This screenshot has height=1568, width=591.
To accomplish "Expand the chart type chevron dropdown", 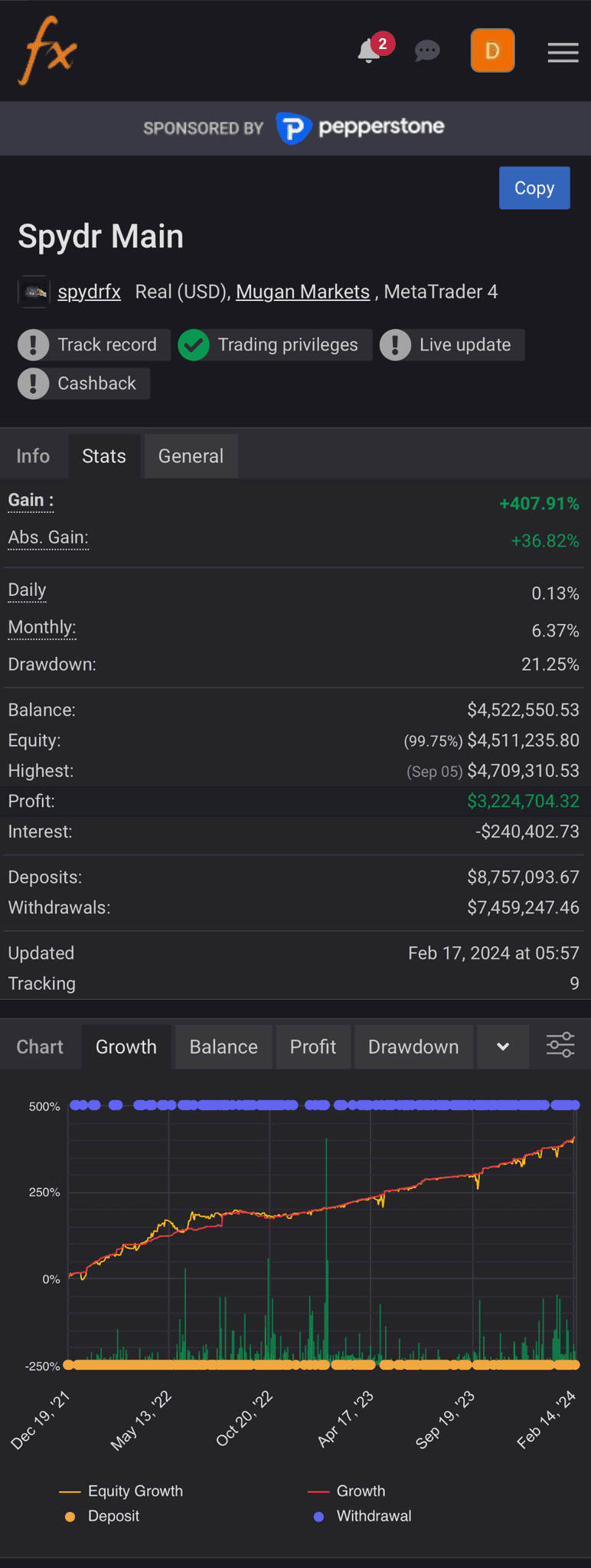I will pos(503,1047).
